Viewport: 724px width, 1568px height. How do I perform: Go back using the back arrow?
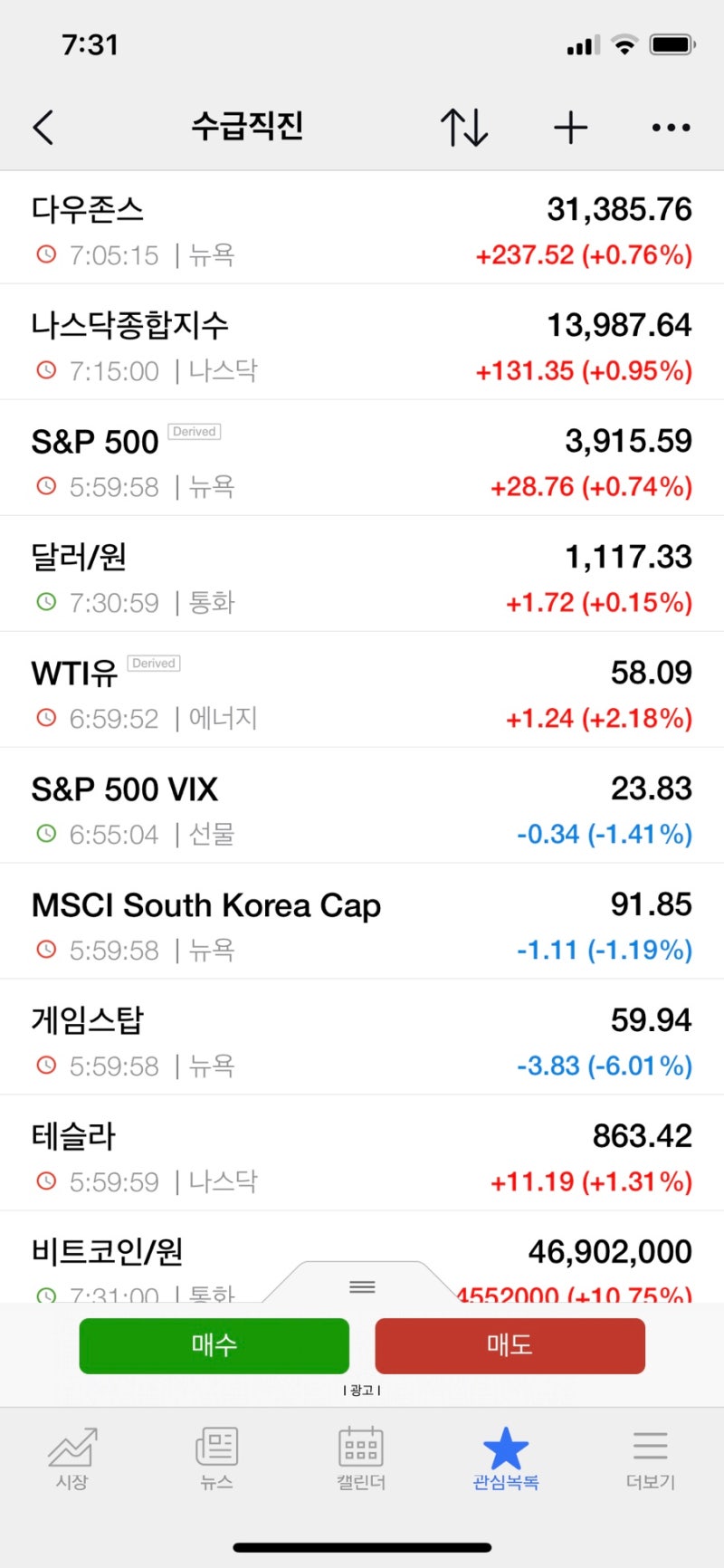tap(43, 128)
